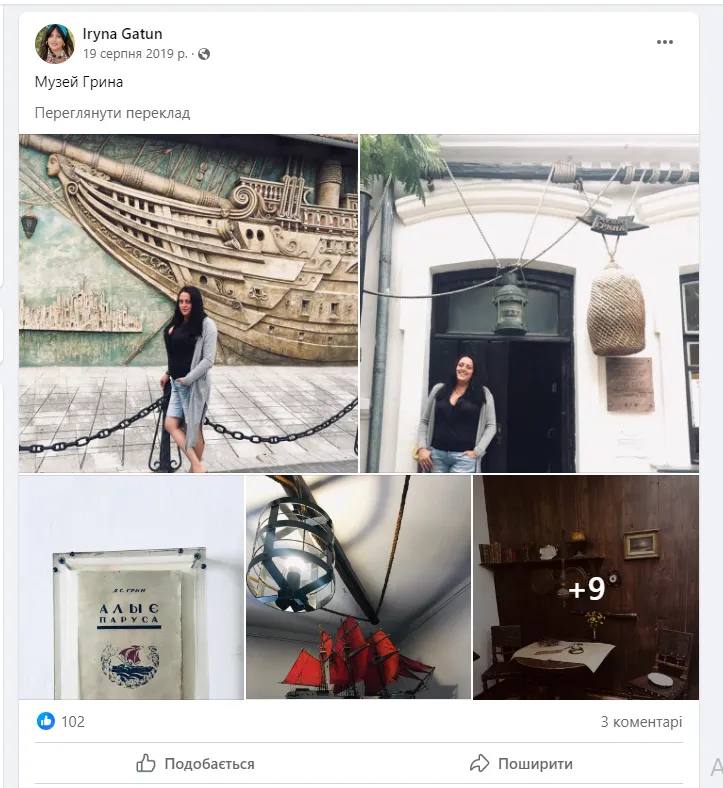Like the post with Подобається
723x788 pixels.
click(x=196, y=764)
